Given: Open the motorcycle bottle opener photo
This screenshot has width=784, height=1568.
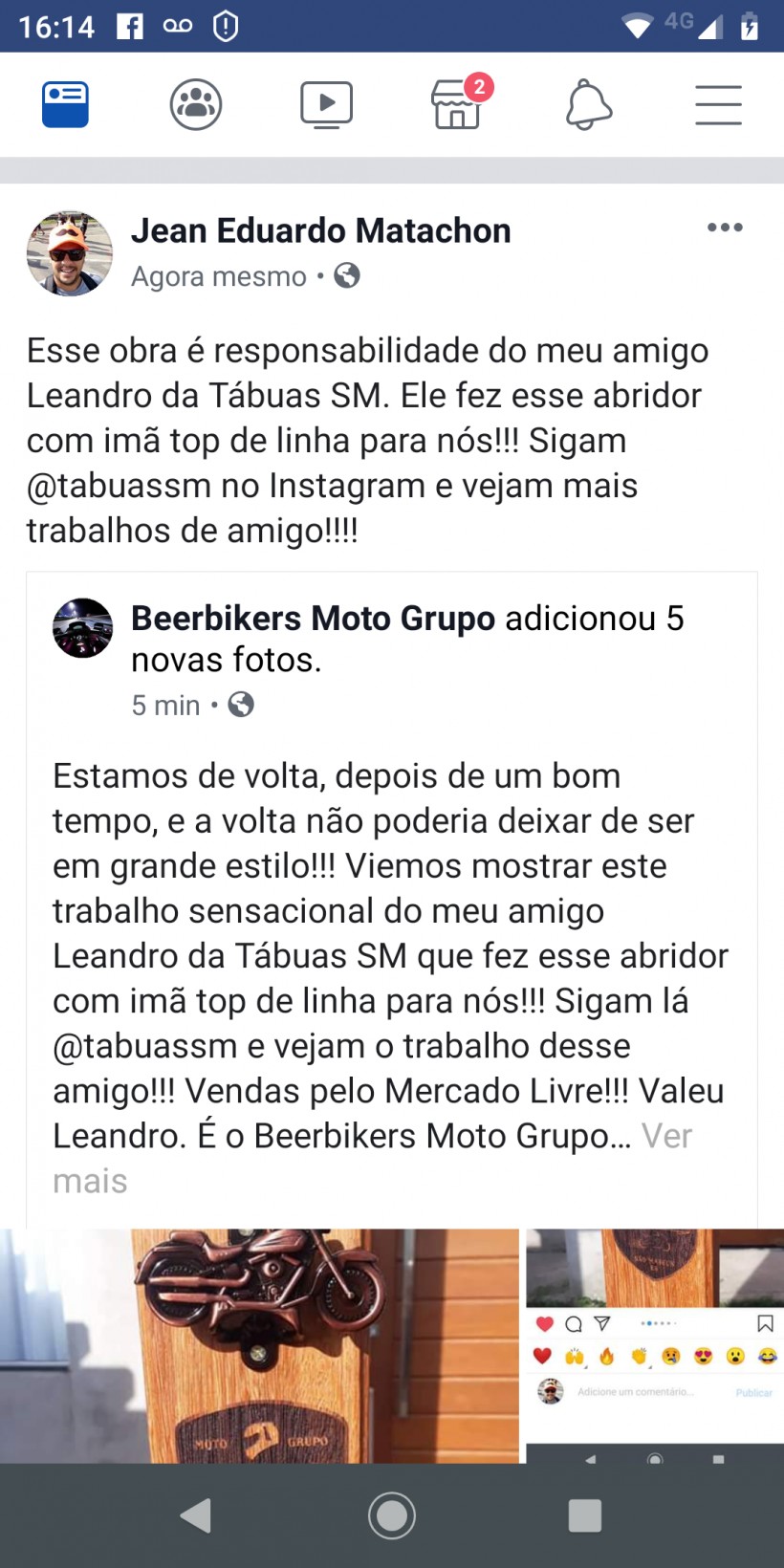Looking at the screenshot, I should pyautogui.click(x=259, y=1345).
